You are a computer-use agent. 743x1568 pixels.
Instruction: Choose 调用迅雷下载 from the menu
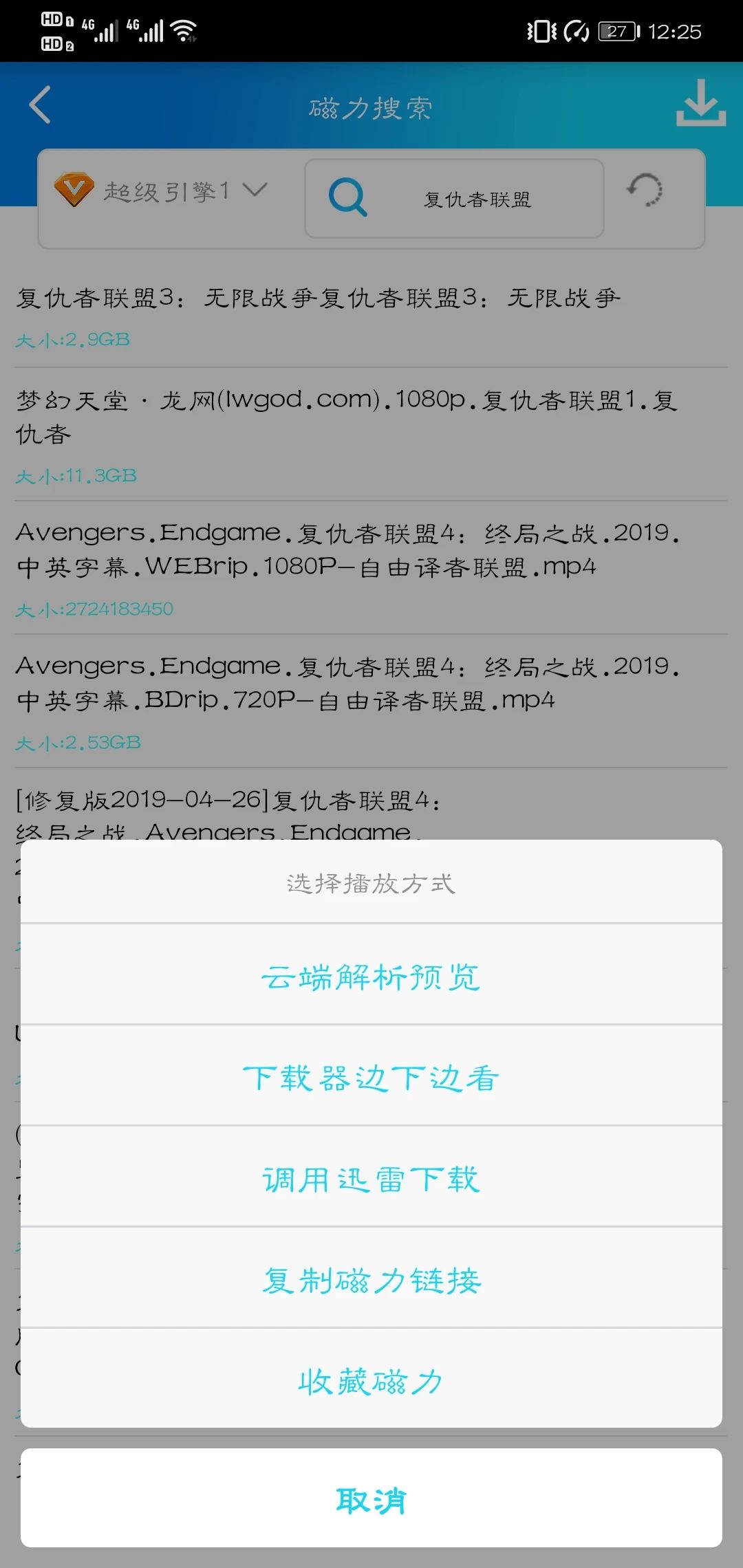371,1177
